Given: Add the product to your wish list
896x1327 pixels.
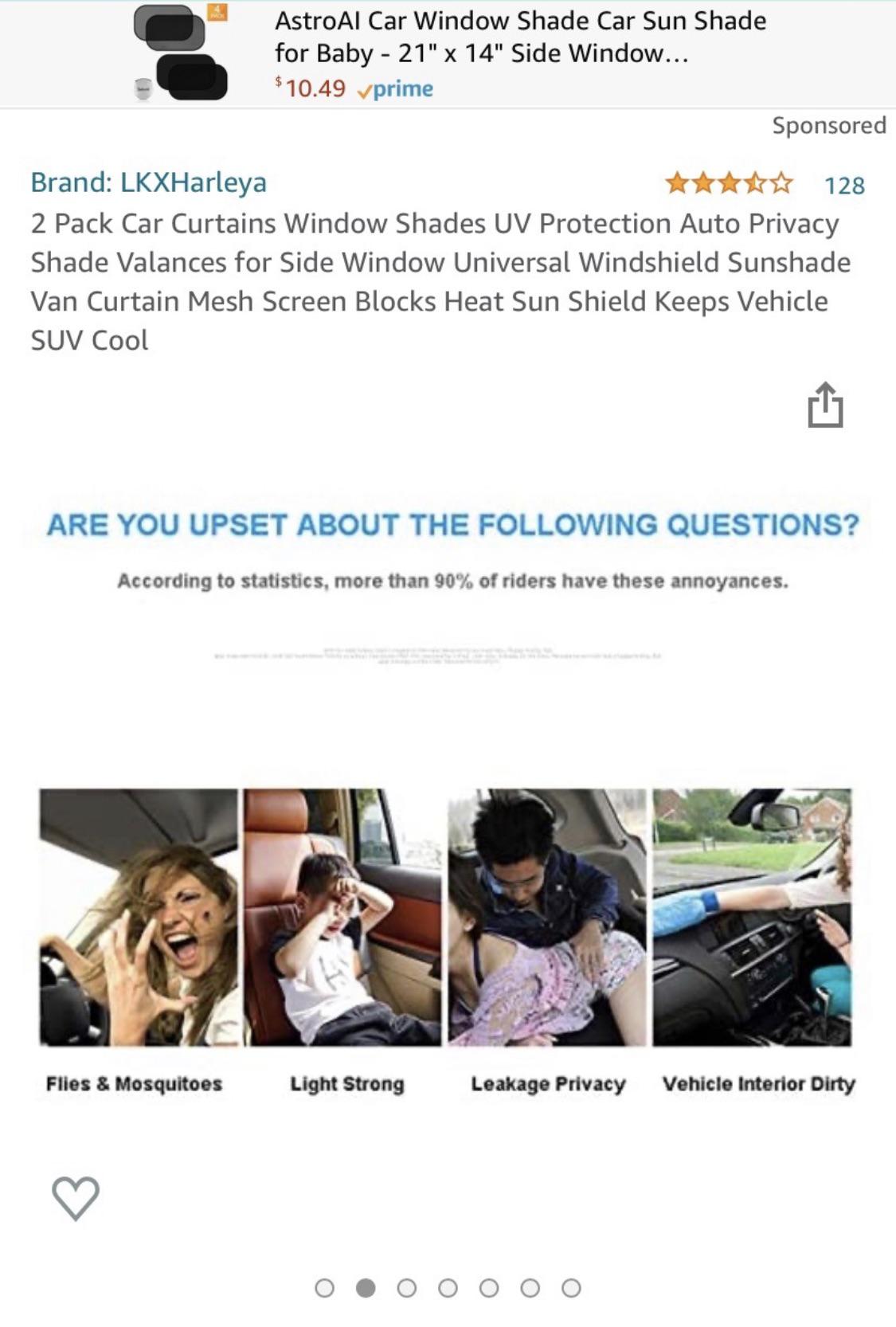Looking at the screenshot, I should pos(76,1198).
